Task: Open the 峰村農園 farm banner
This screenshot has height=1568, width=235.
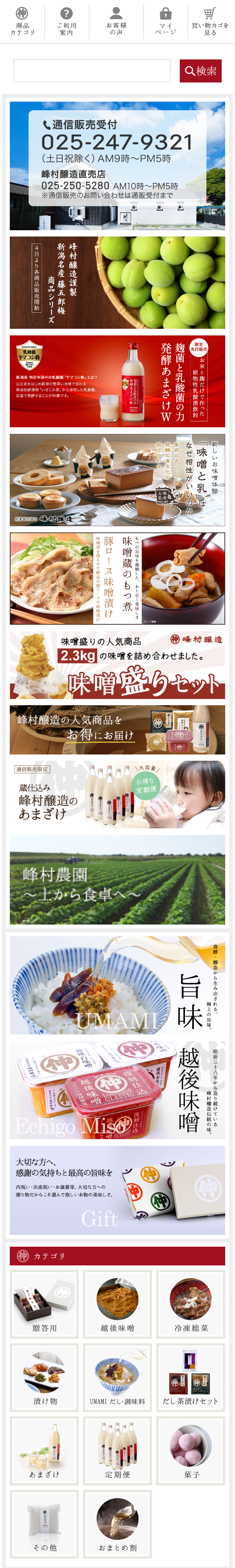Action: point(117,880)
